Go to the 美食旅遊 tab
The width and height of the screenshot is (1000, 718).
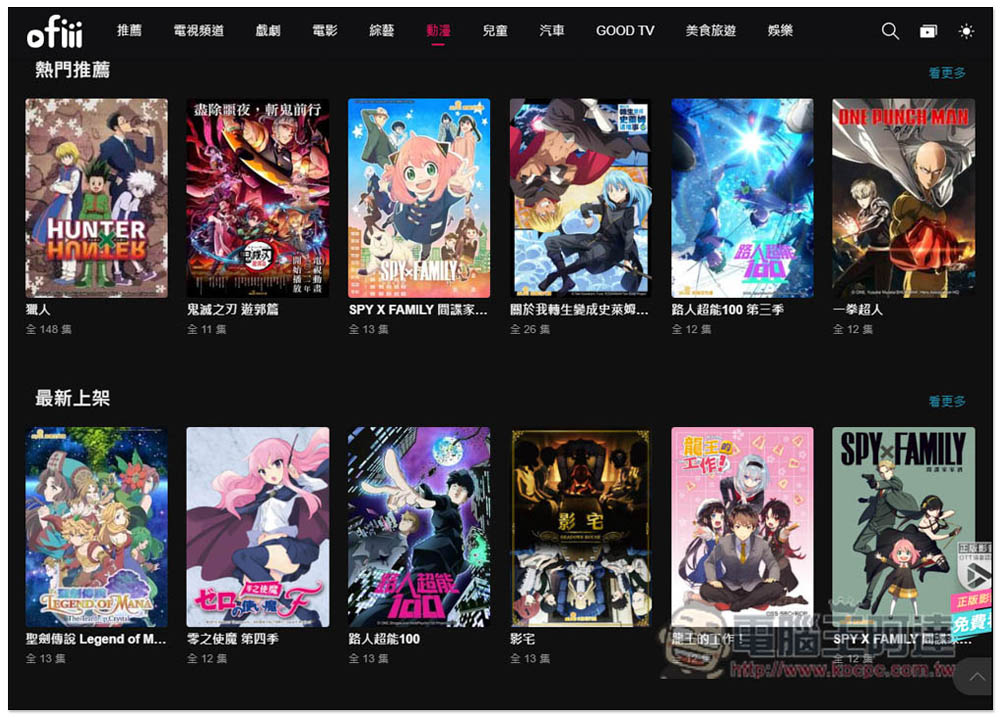pos(711,31)
